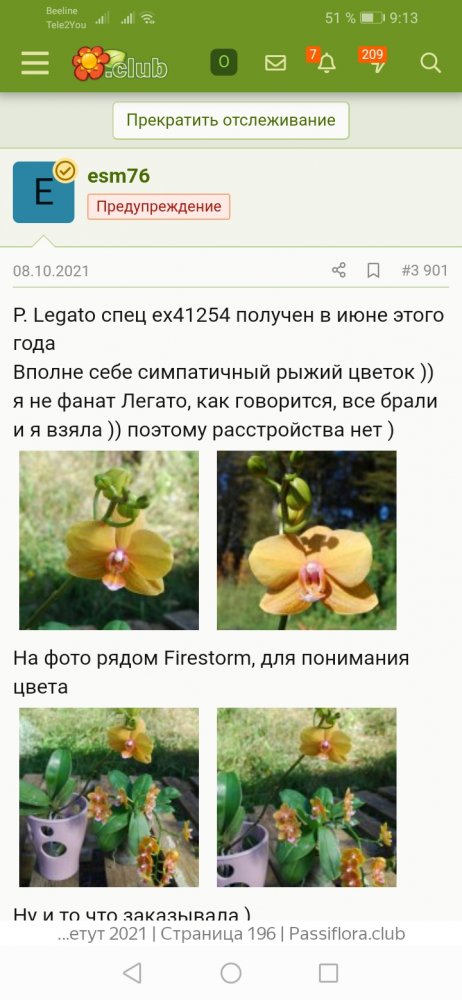Tap esm76's avatar
This screenshot has width=462, height=1000.
(43, 192)
